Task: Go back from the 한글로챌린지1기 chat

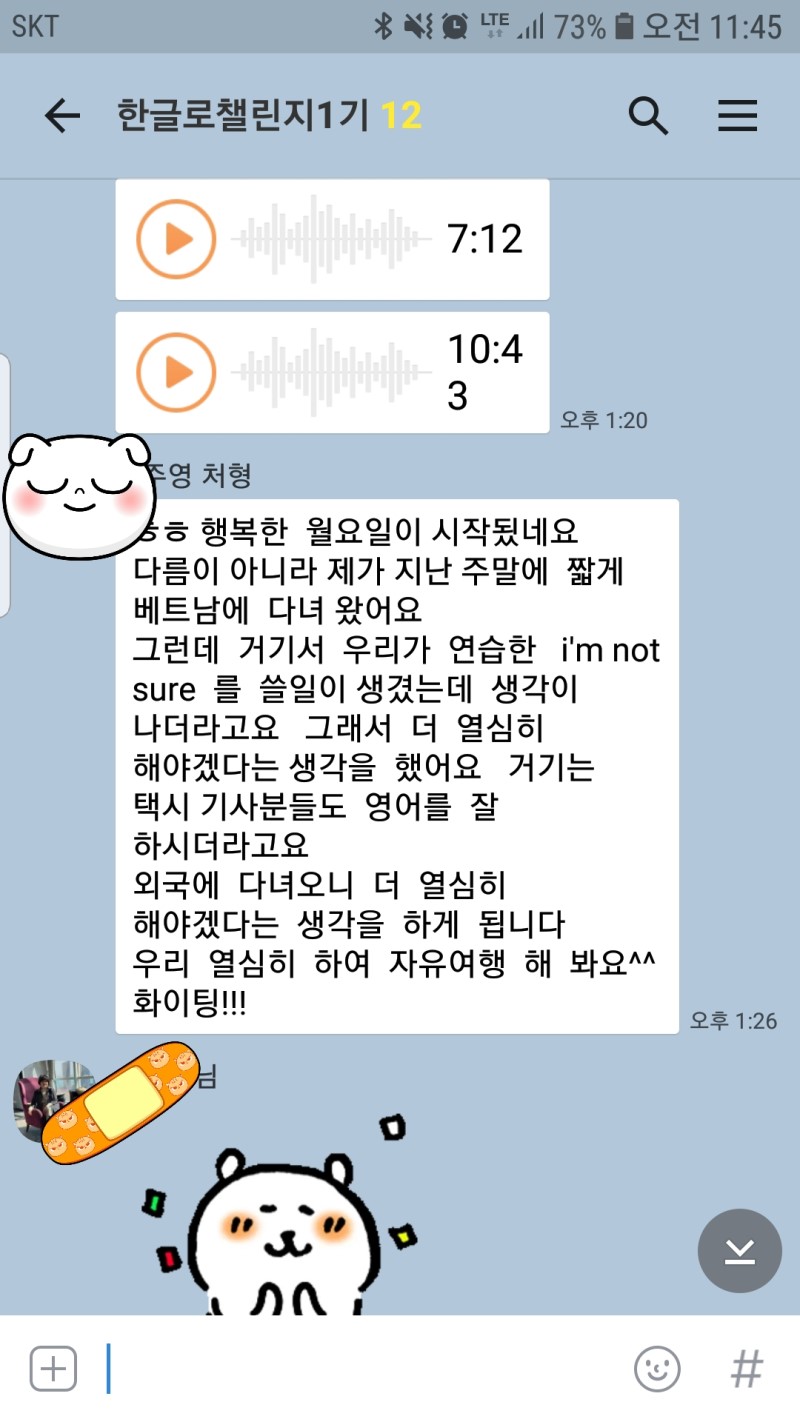Action: click(62, 117)
